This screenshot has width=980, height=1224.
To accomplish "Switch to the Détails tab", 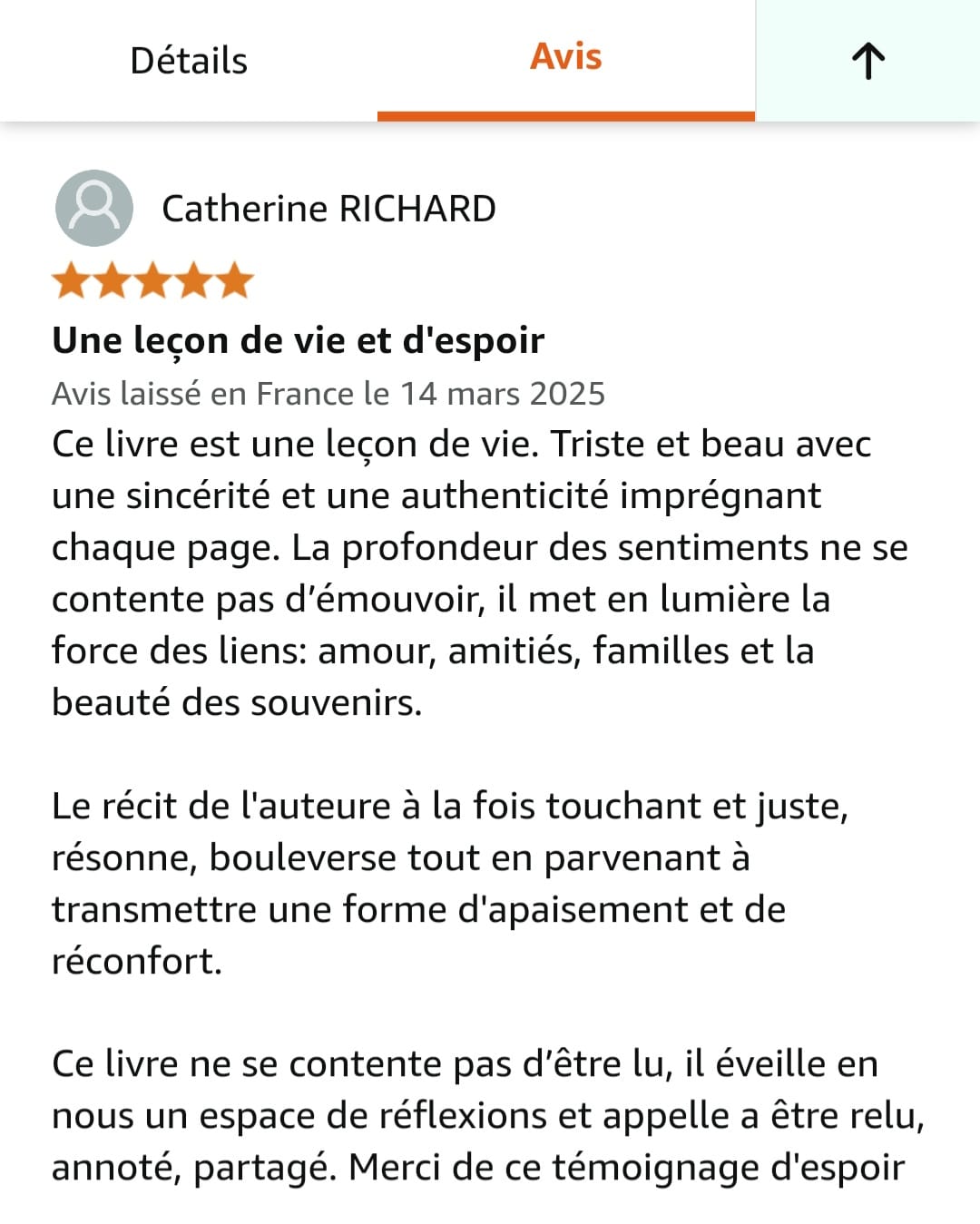I will click(x=189, y=61).
